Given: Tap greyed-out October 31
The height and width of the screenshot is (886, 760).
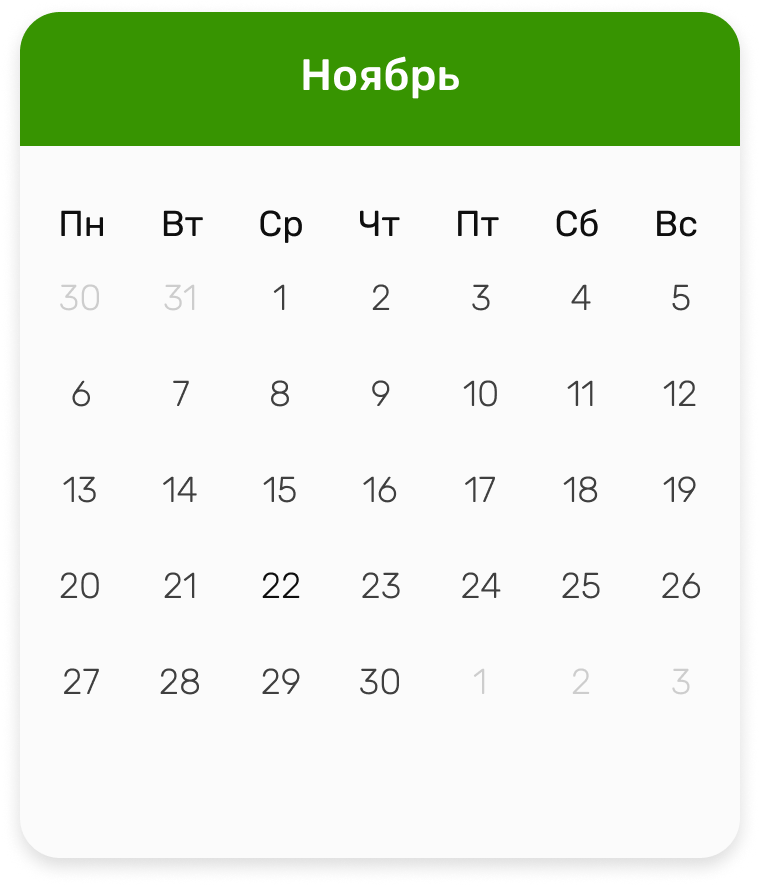Looking at the screenshot, I should point(180,298).
